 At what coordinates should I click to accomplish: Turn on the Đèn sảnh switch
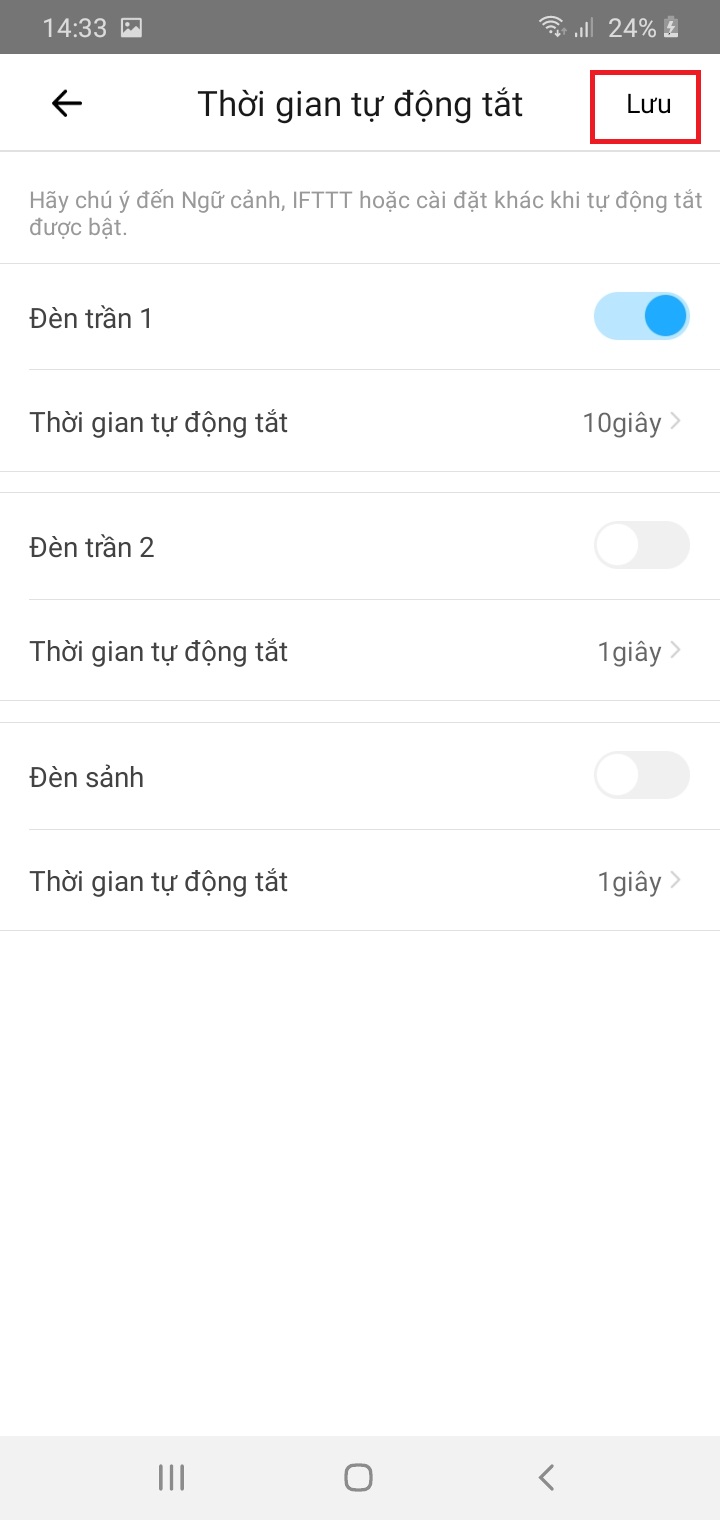click(x=642, y=775)
